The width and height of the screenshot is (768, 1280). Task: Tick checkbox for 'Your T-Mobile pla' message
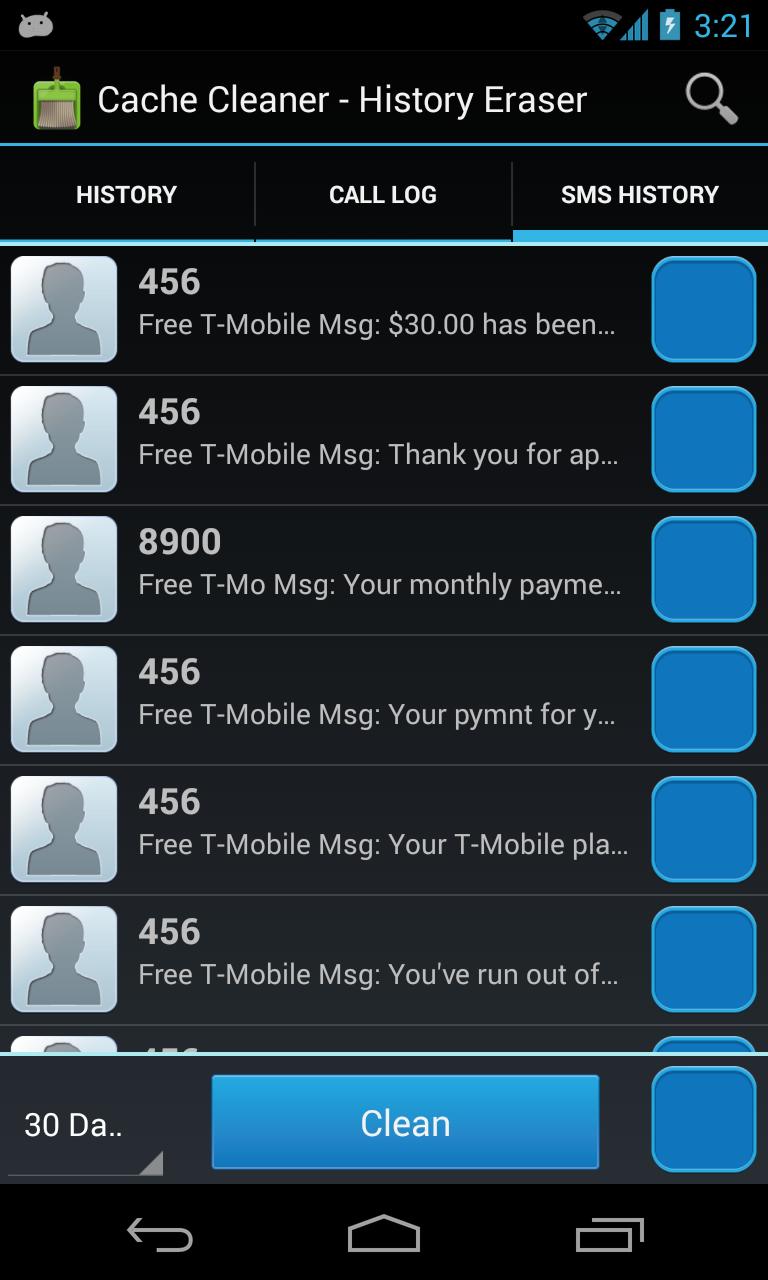click(x=704, y=829)
